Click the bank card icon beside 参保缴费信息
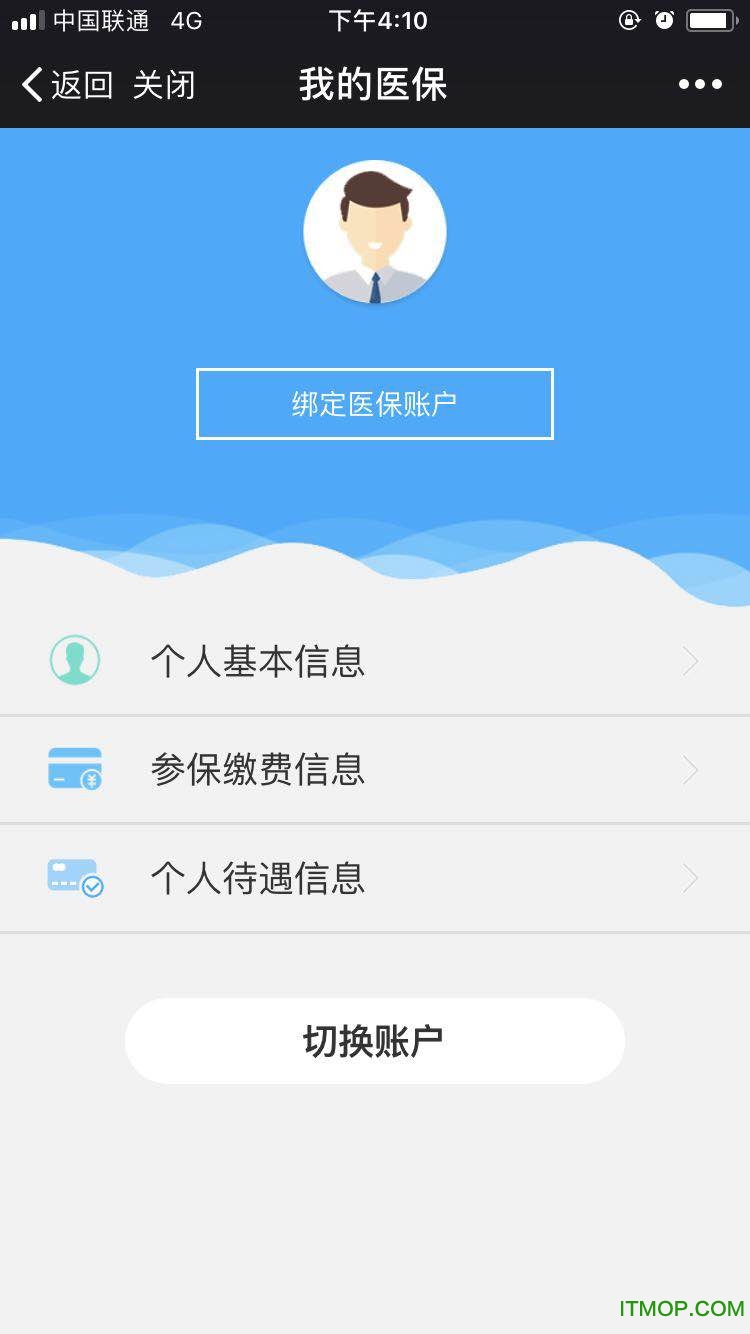Viewport: 750px width, 1334px height. point(75,769)
